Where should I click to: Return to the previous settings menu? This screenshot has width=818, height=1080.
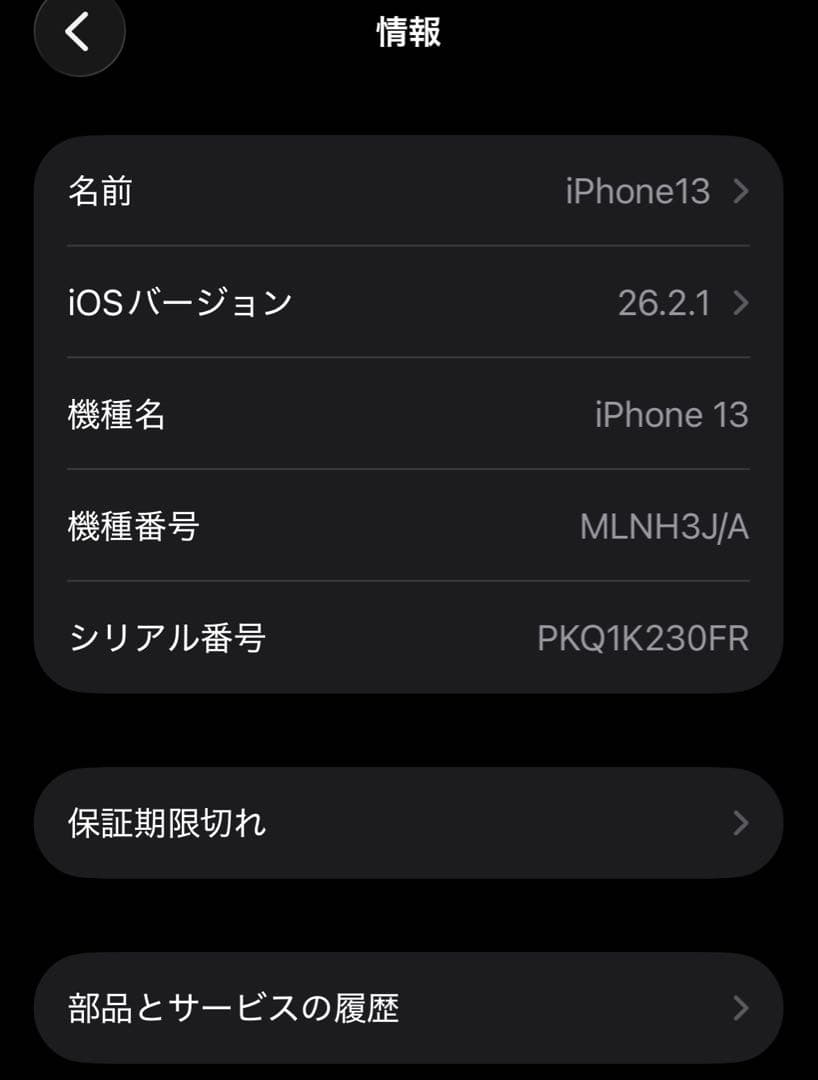(79, 35)
